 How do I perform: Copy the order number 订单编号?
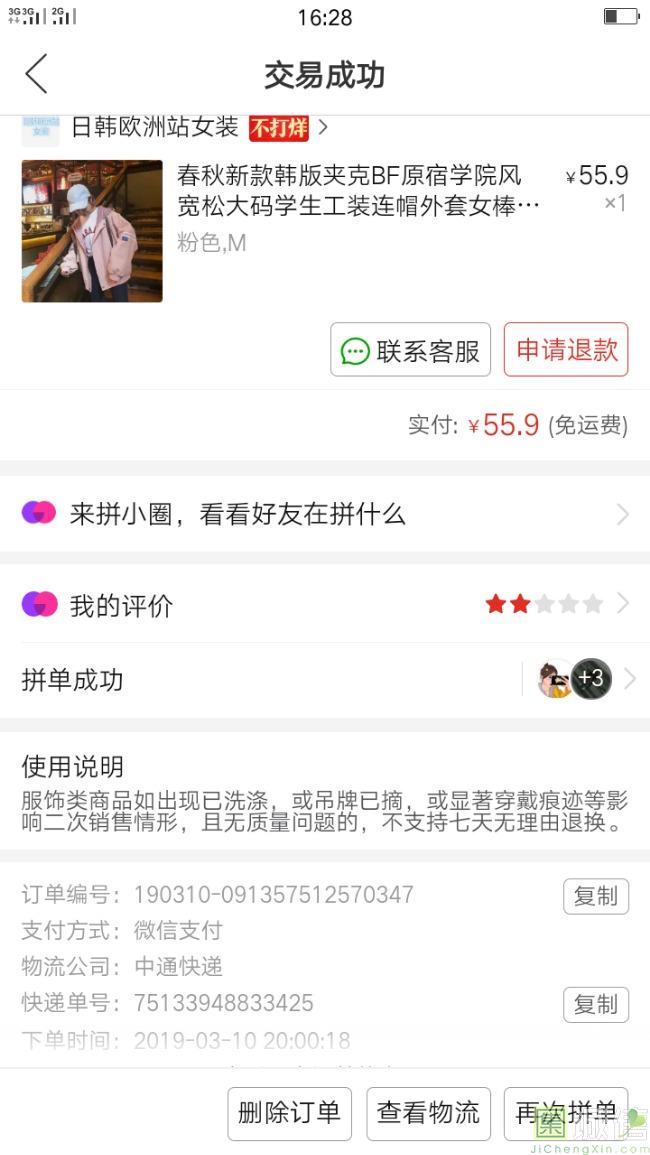pyautogui.click(x=596, y=896)
